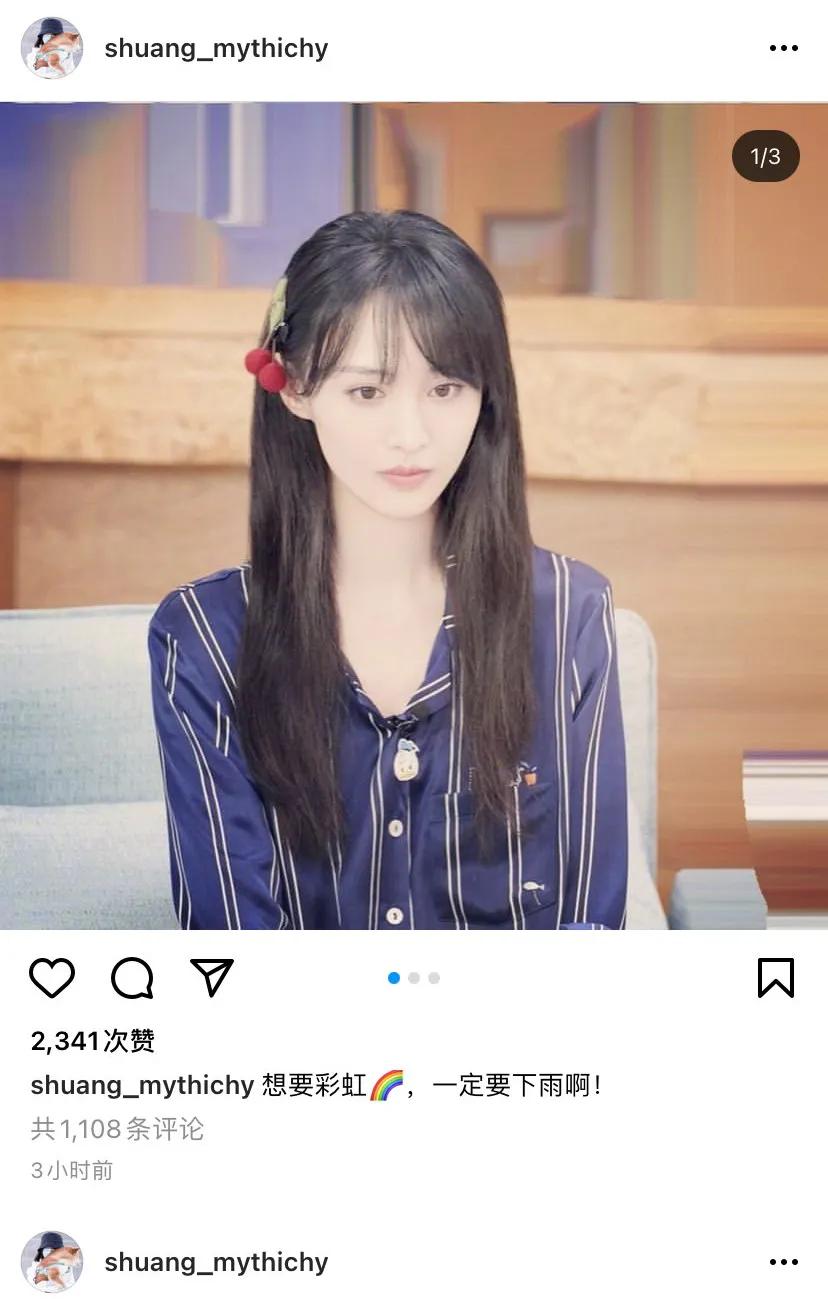This screenshot has height=1299, width=828.
Task: Select the second carousel pagination dot
Action: pyautogui.click(x=414, y=978)
